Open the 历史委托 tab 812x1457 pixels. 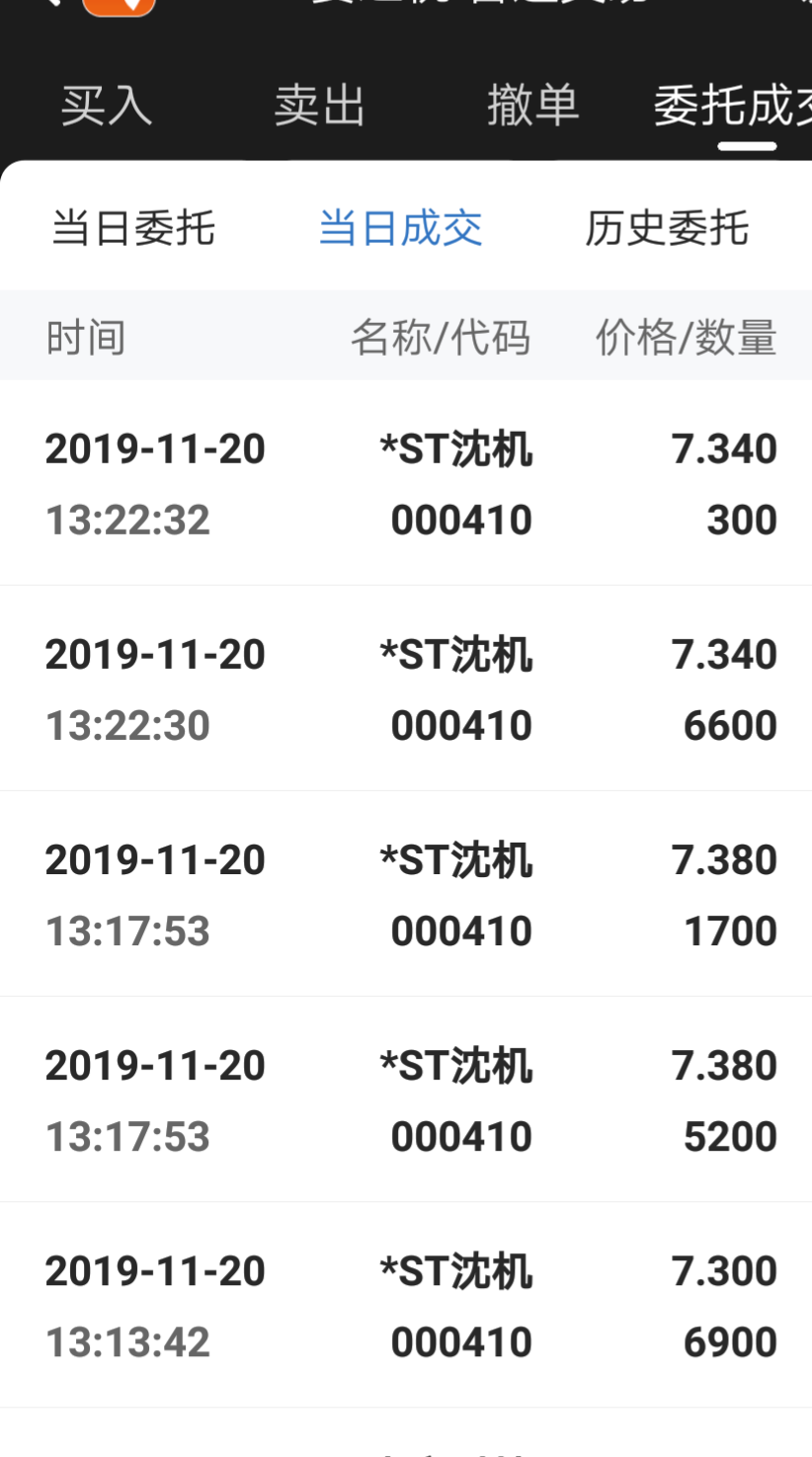[667, 227]
